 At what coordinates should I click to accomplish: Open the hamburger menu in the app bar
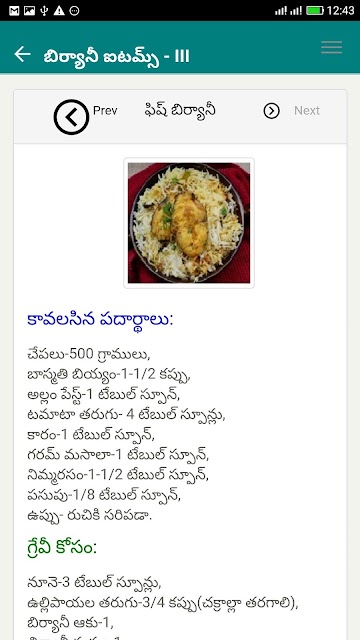click(x=331, y=47)
